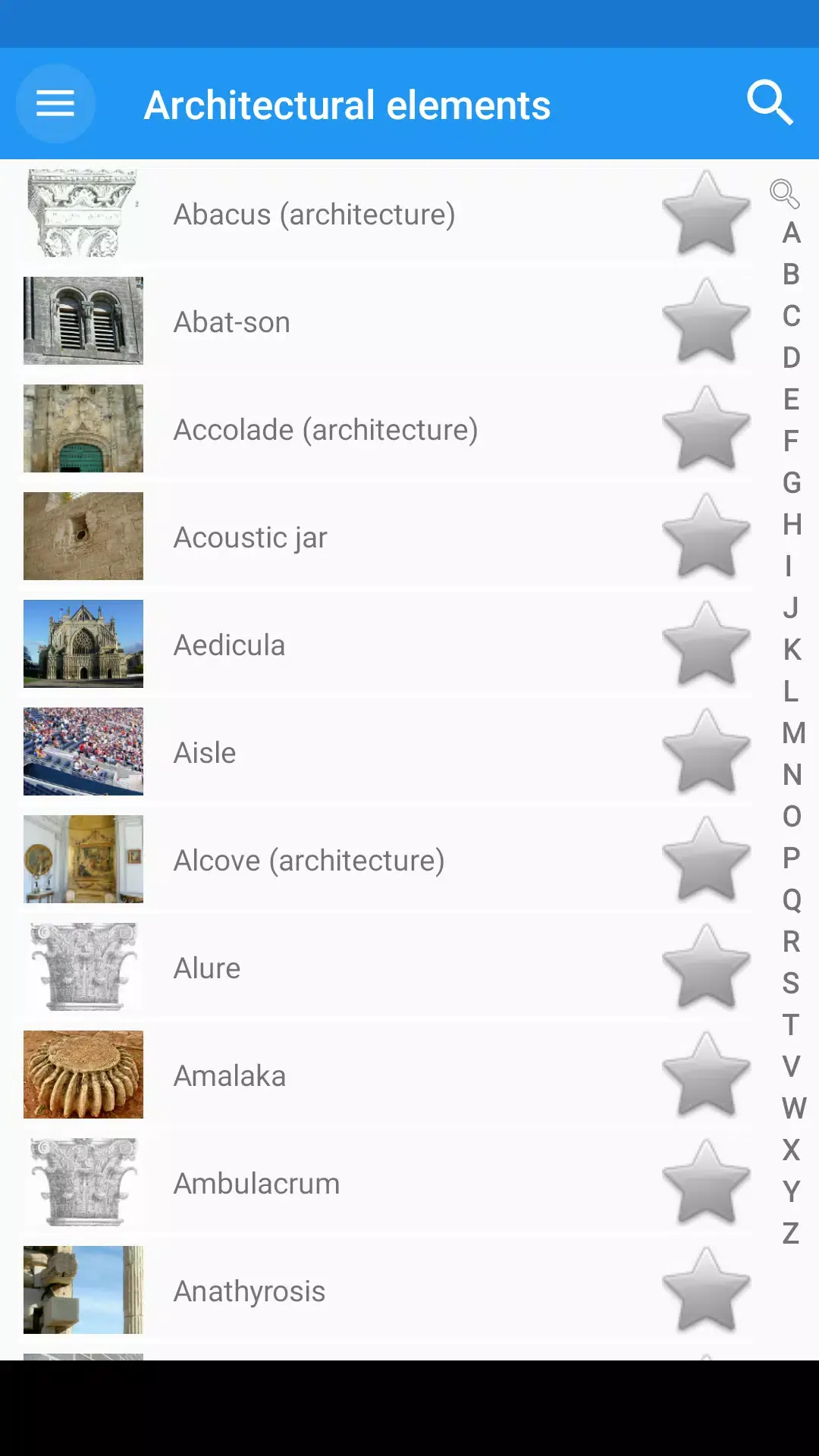
Task: Select letter A in the alphabet index
Action: pos(792,232)
